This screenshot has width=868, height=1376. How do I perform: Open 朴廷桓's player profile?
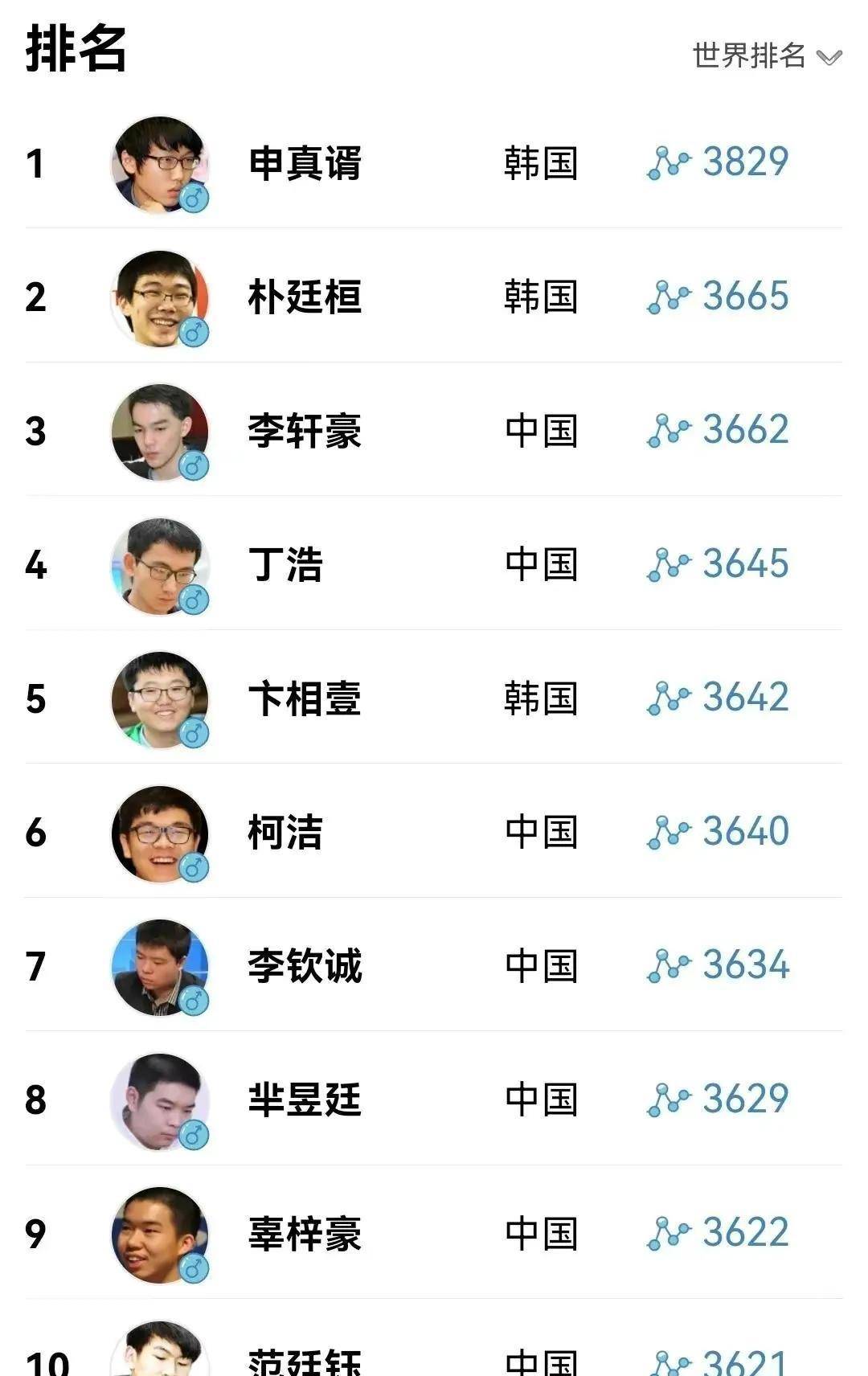tap(305, 297)
